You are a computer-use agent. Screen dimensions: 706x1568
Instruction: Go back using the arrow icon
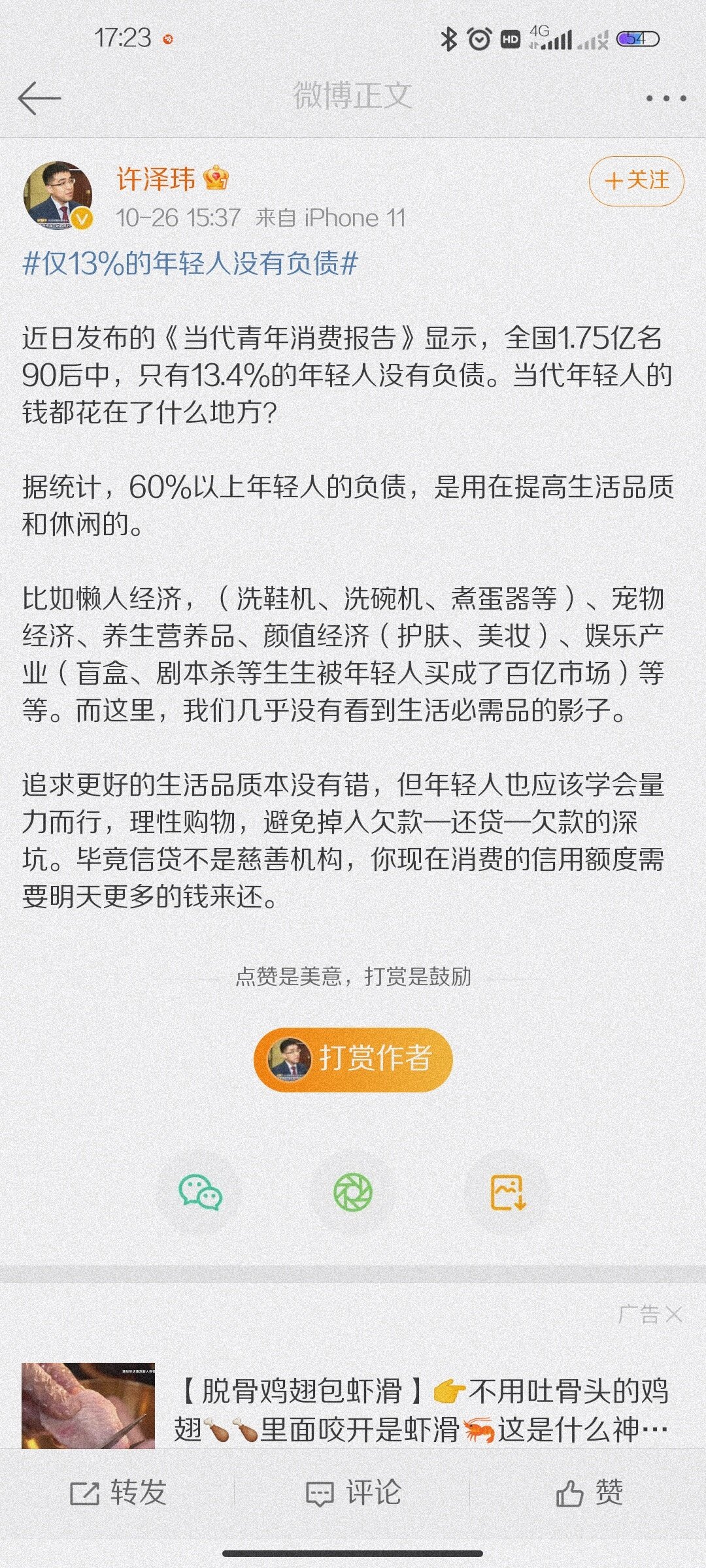pyautogui.click(x=39, y=99)
